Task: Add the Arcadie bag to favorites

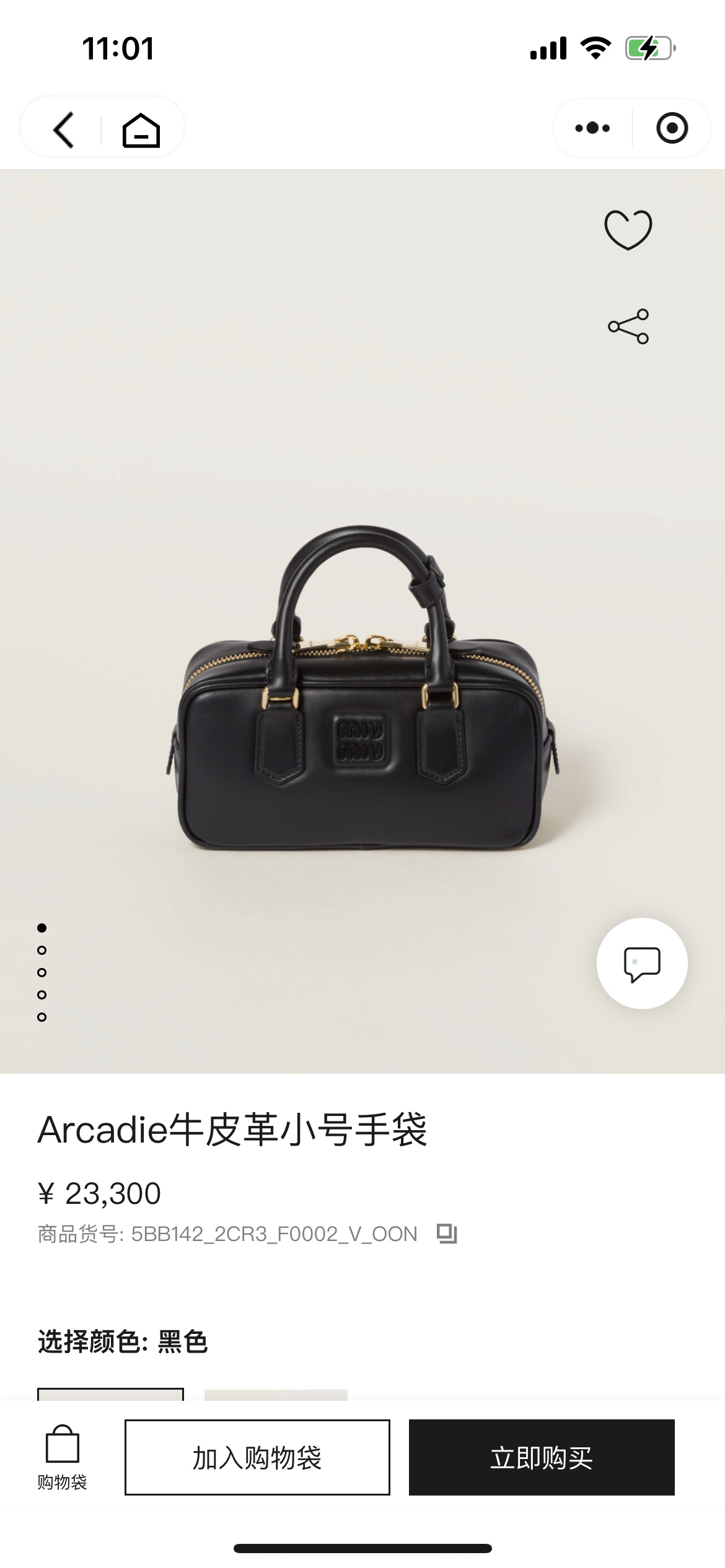Action: pos(628,230)
